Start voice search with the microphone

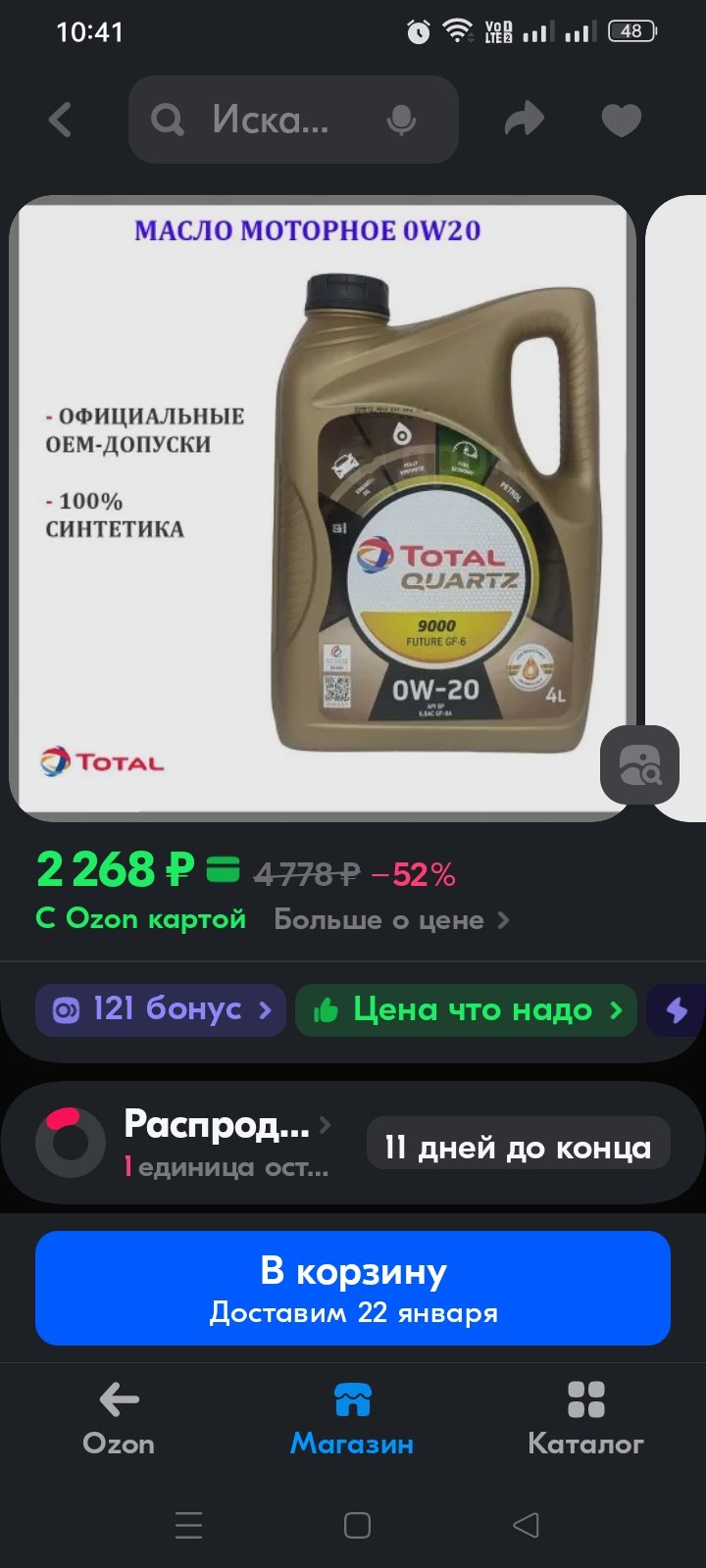point(401,121)
